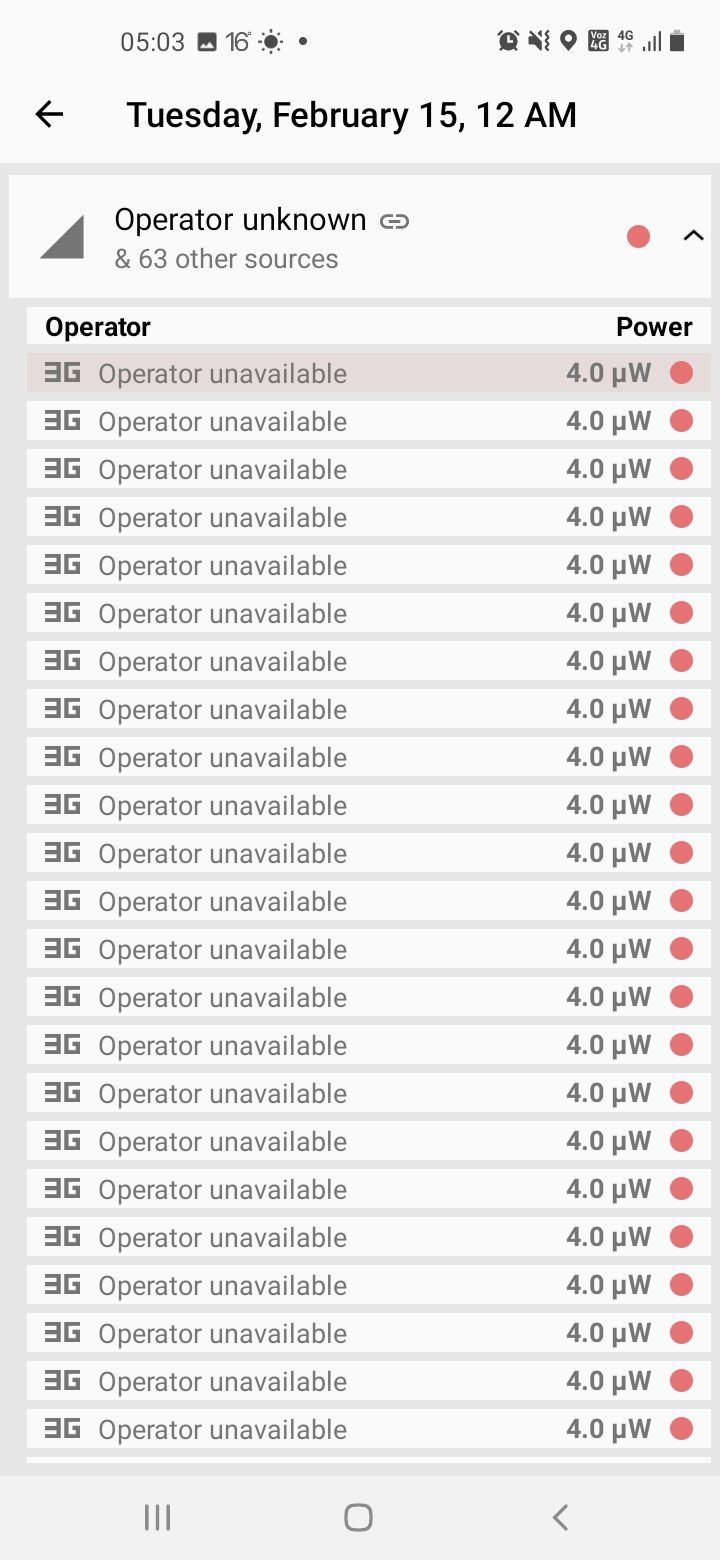
Task: Tap the link icon beside Operator unknown
Action: pyautogui.click(x=395, y=221)
